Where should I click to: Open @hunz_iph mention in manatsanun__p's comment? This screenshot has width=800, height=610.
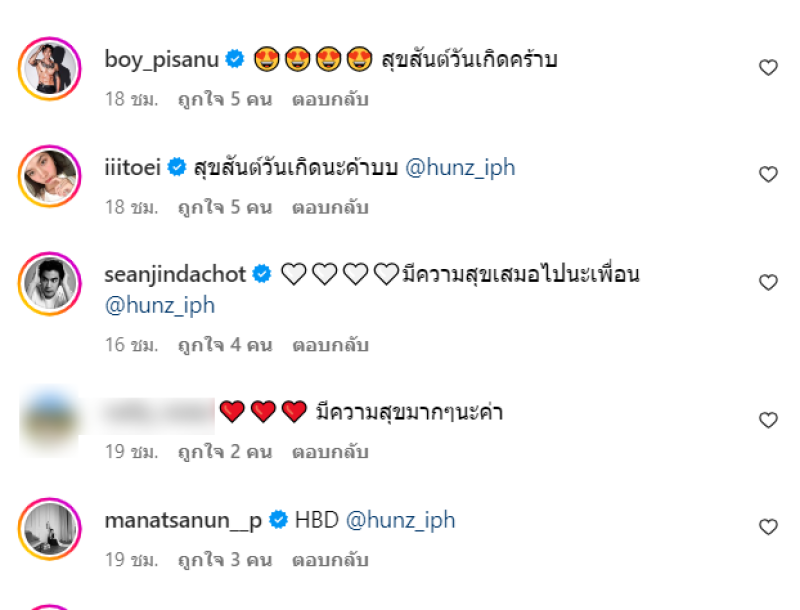pyautogui.click(x=400, y=520)
